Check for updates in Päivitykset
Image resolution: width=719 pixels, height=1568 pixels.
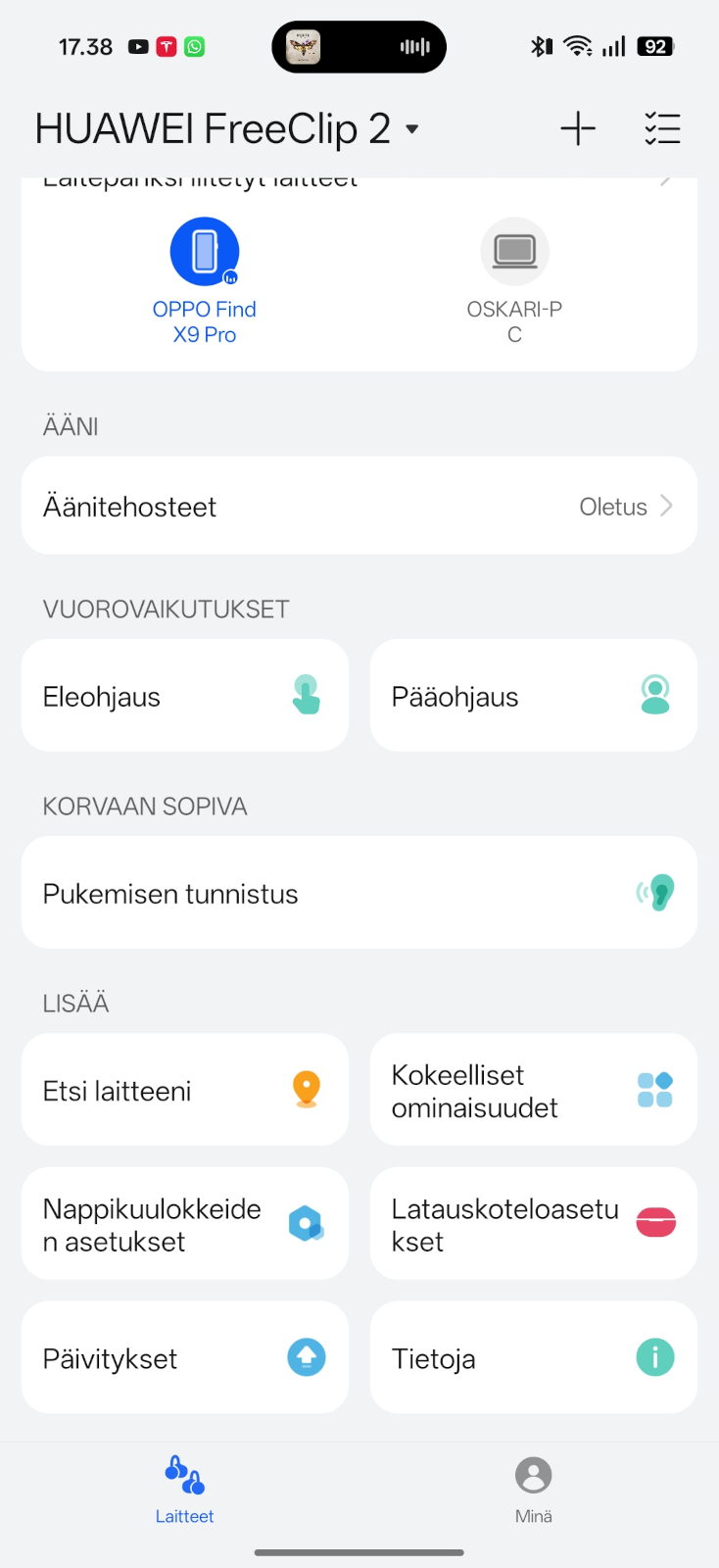pyautogui.click(x=185, y=1358)
